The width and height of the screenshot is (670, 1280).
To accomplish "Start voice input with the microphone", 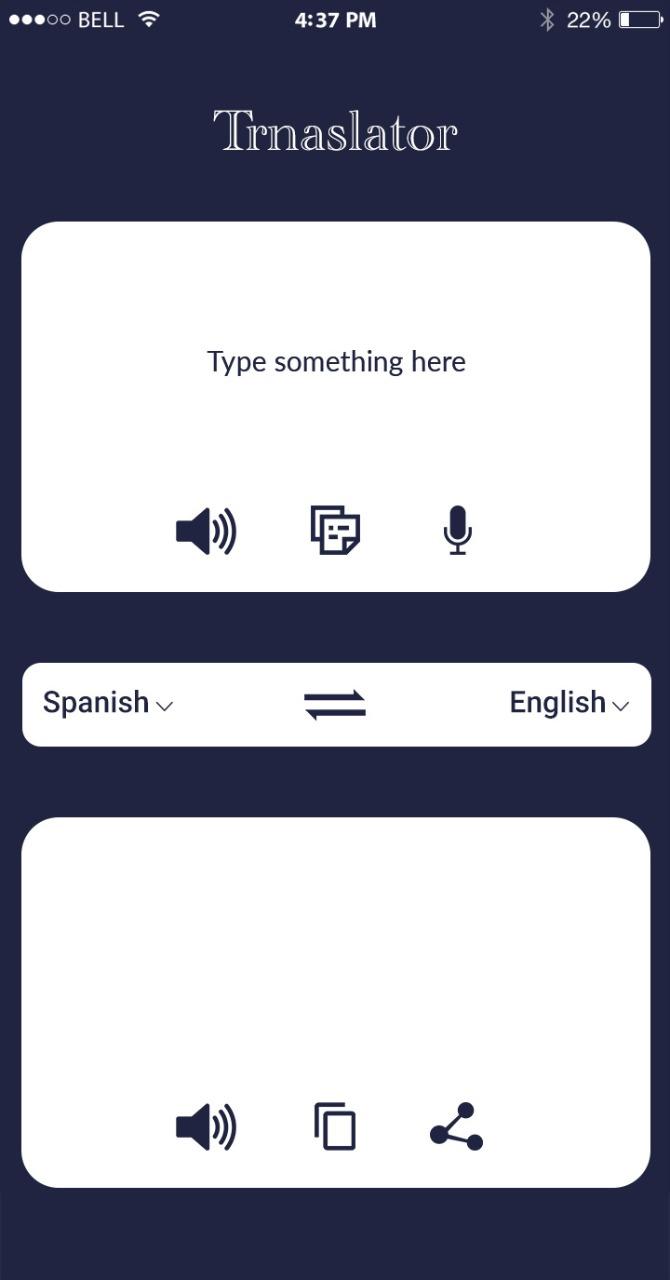I will (457, 530).
